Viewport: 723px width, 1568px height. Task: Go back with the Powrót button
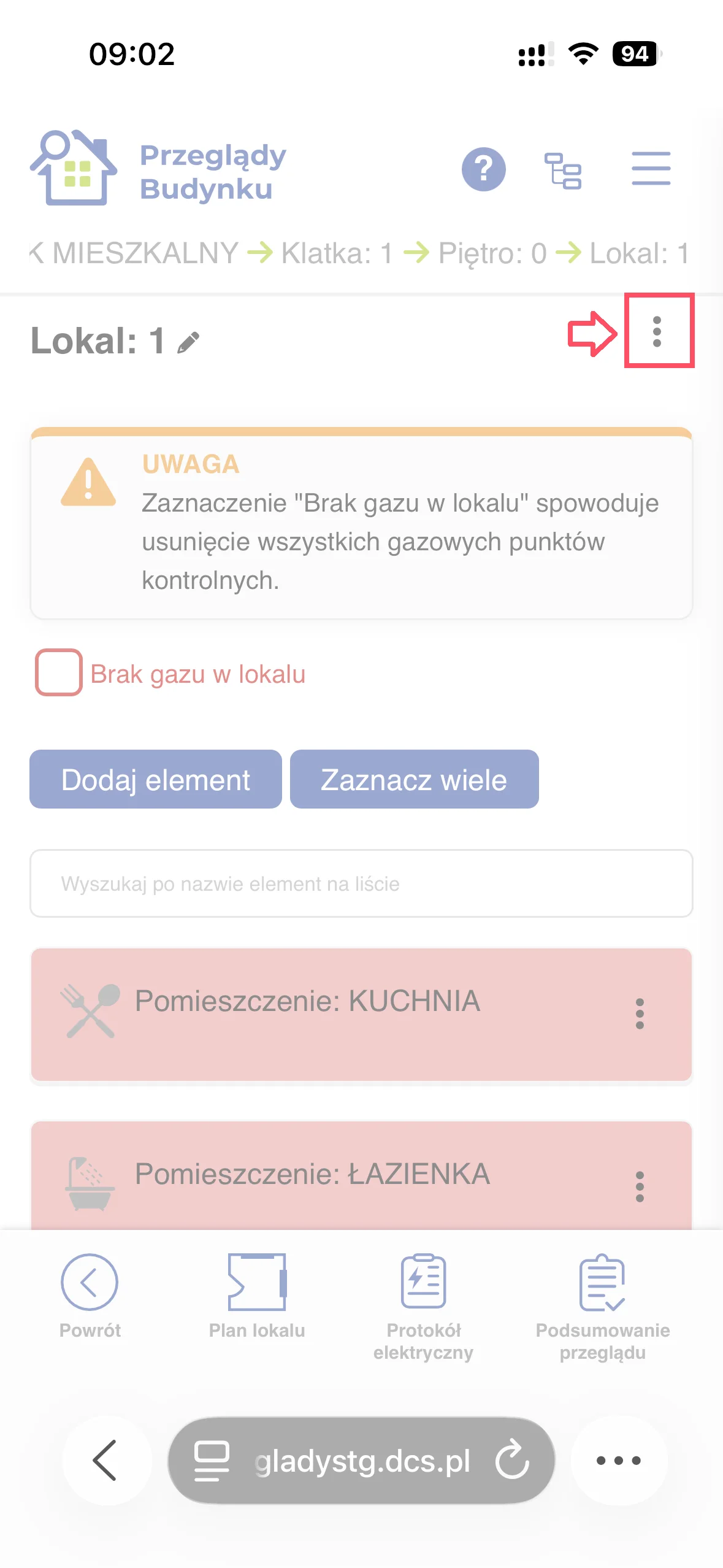click(x=90, y=1296)
